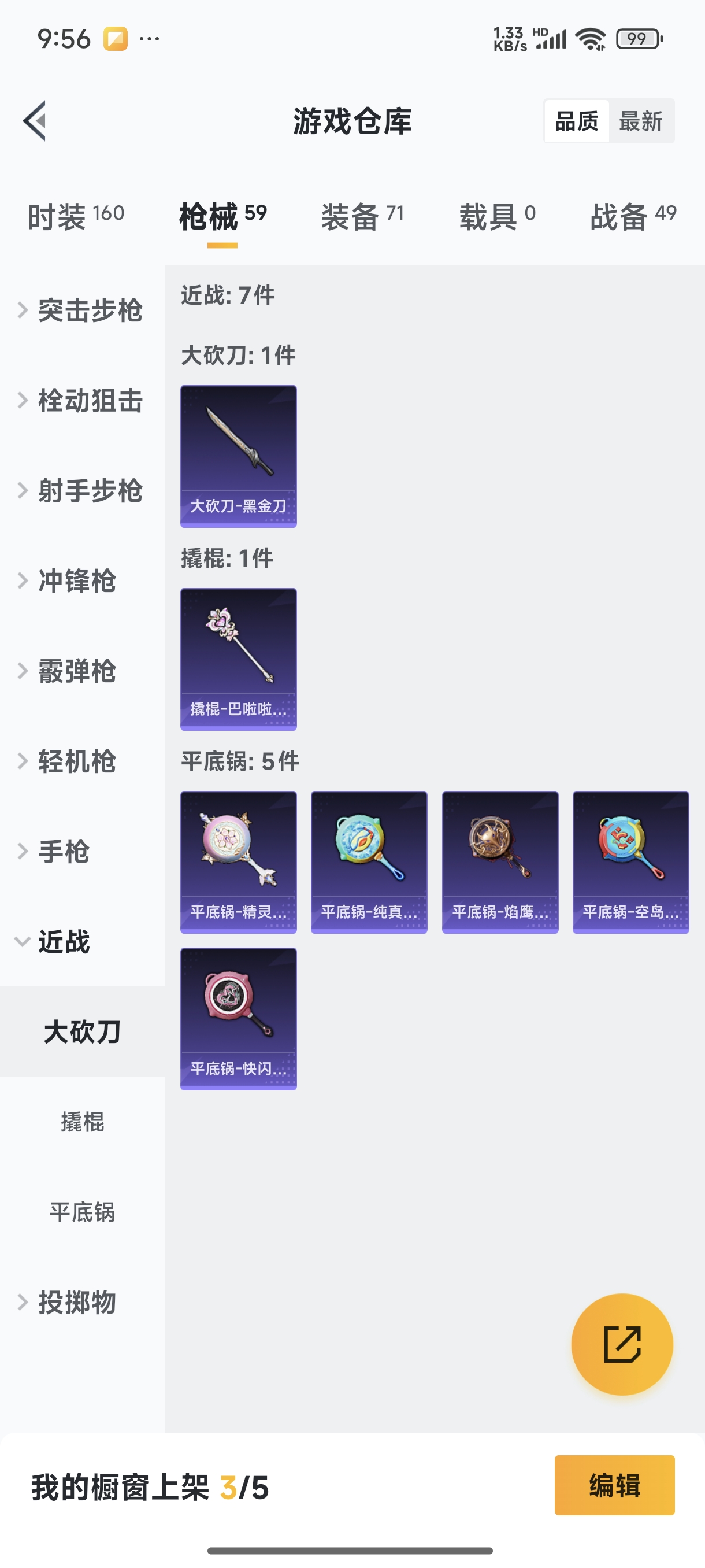Open the 载具 tab
705x1568 pixels.
pos(497,216)
